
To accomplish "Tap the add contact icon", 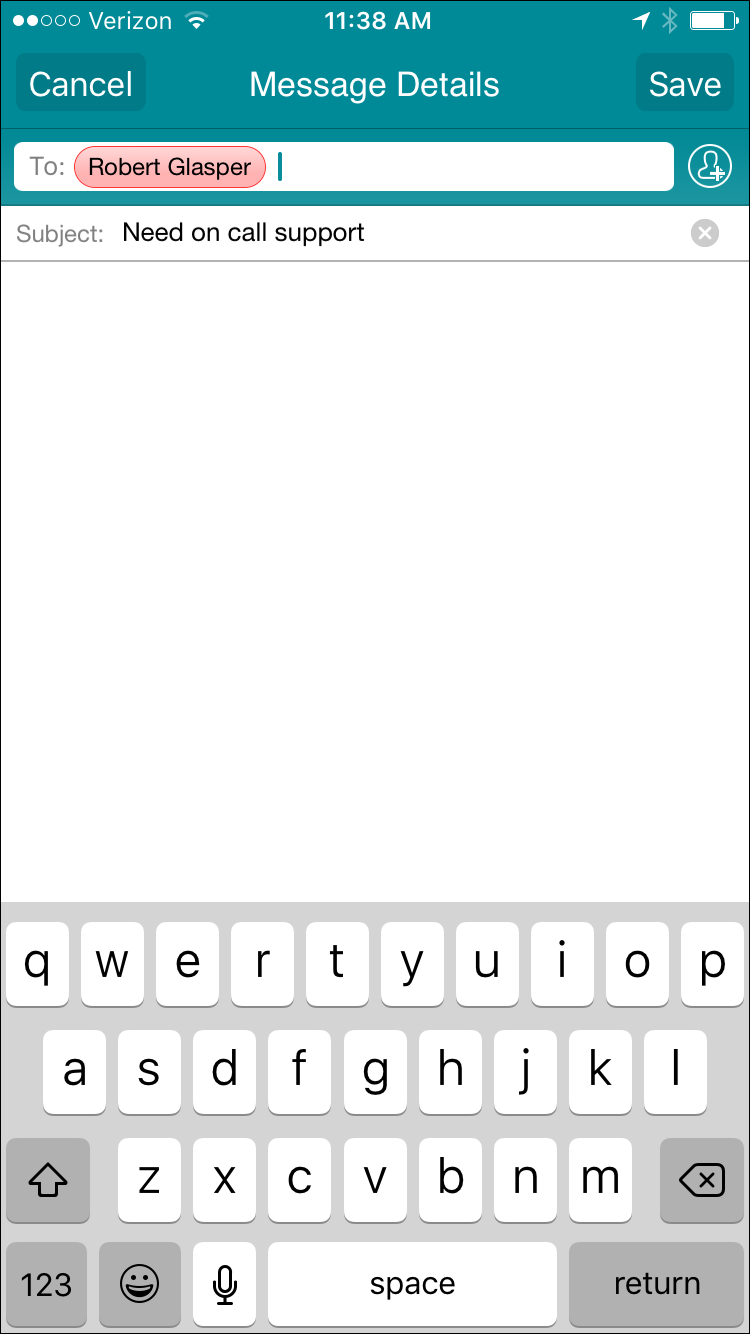I will pos(710,166).
